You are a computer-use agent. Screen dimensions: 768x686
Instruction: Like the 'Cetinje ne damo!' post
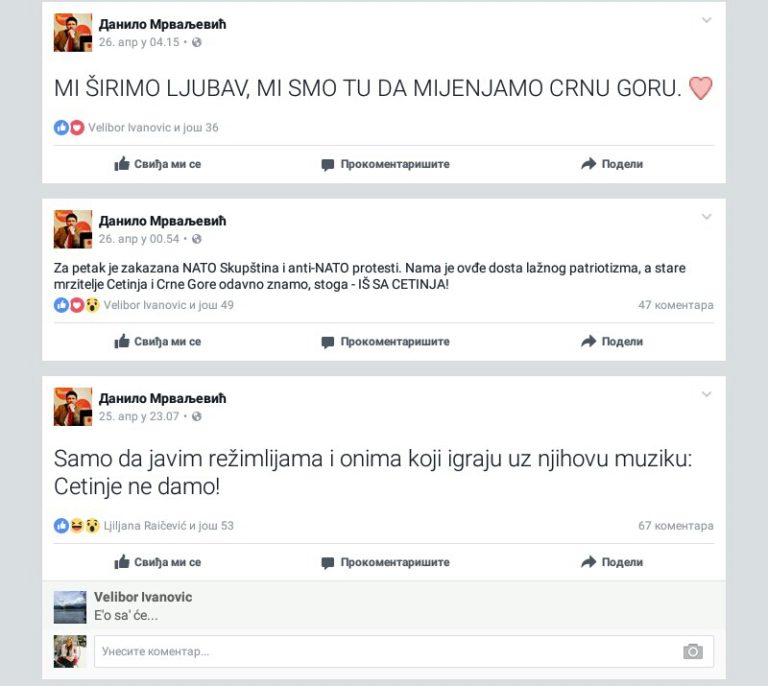coord(158,562)
